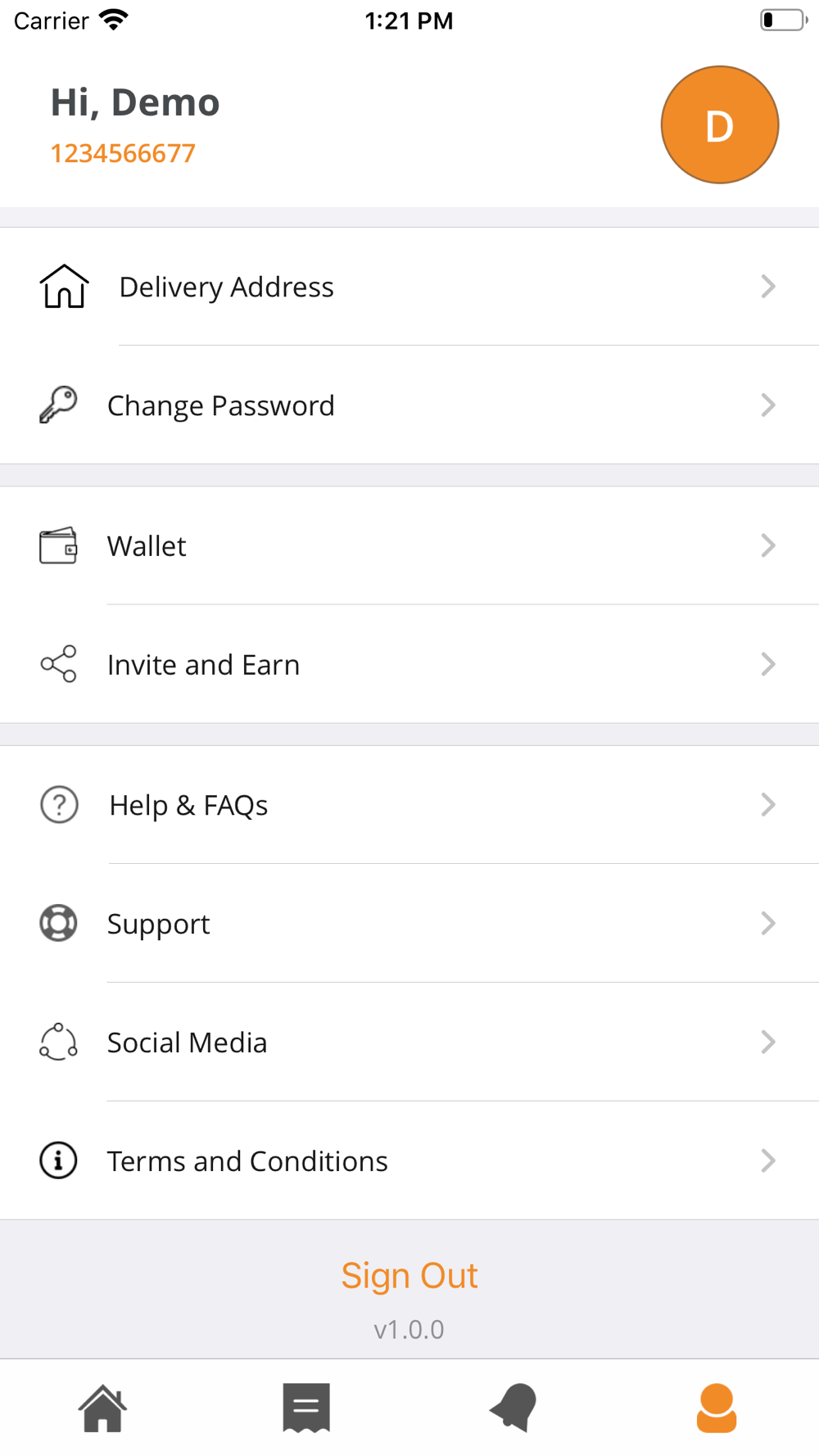Open Change Password settings

tap(409, 405)
